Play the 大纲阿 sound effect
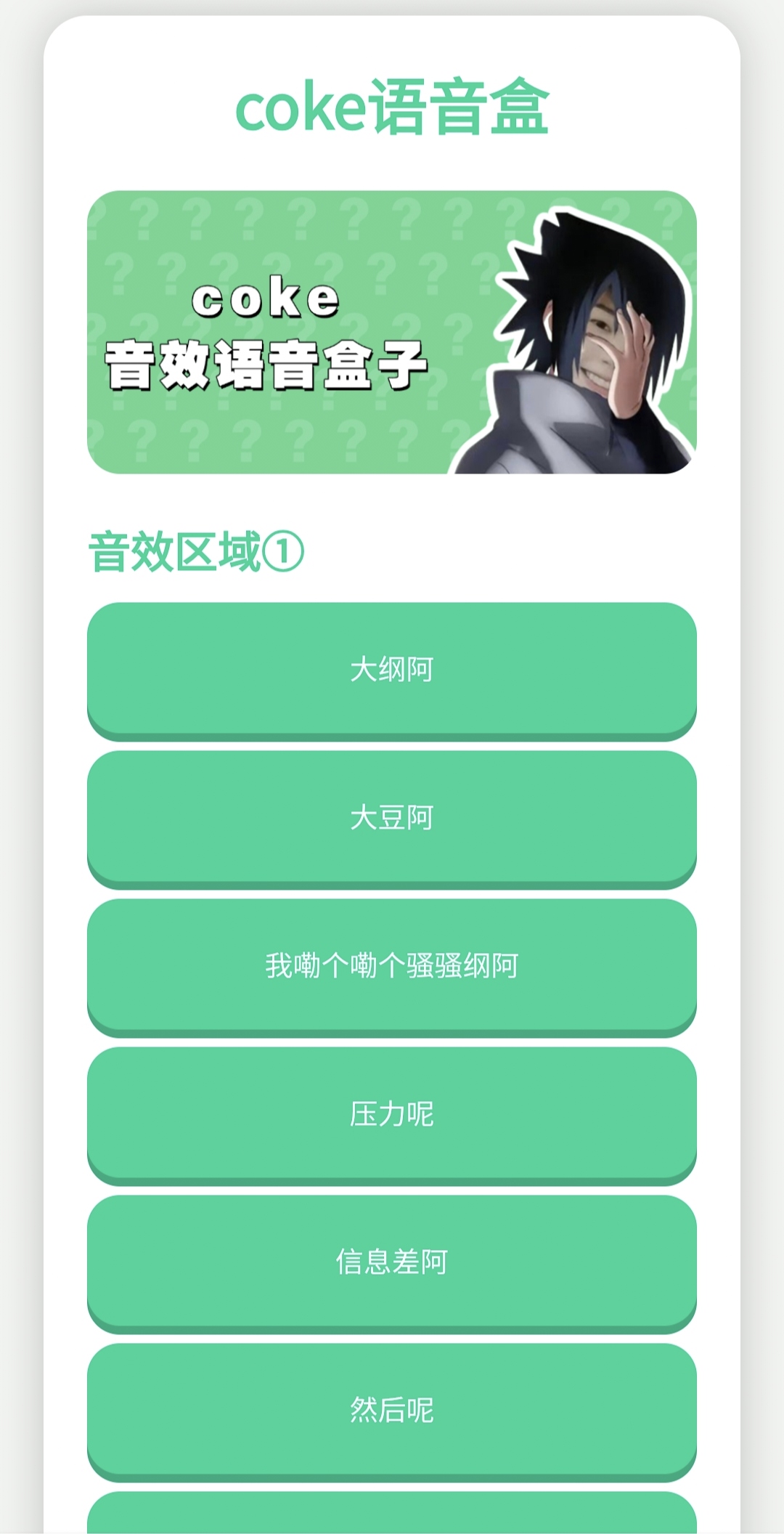 click(x=392, y=669)
